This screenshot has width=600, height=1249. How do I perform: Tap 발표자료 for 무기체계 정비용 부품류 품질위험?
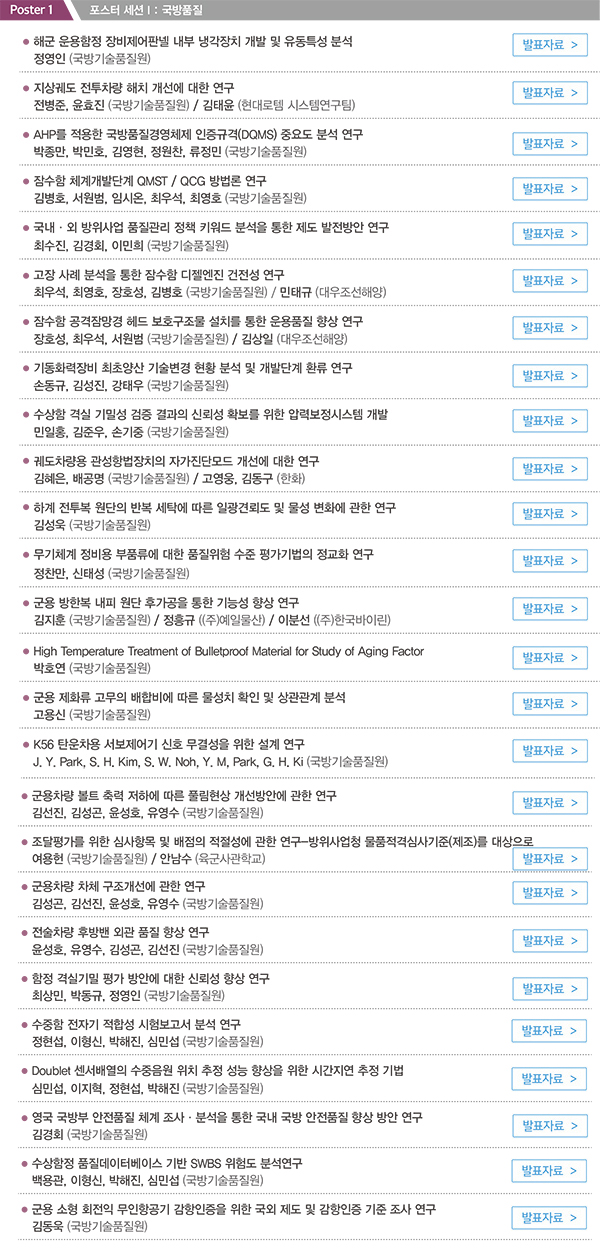[x=549, y=562]
